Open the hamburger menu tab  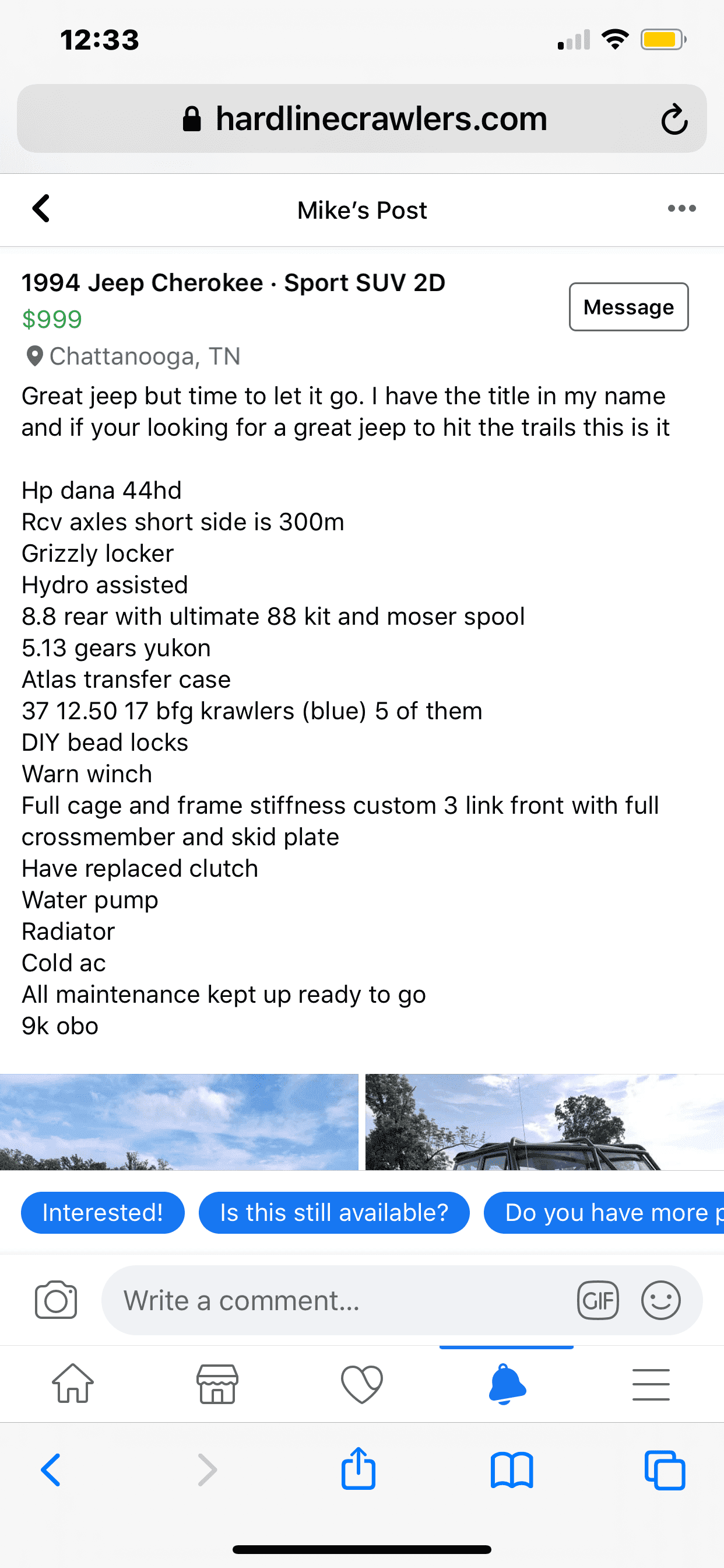click(651, 1384)
